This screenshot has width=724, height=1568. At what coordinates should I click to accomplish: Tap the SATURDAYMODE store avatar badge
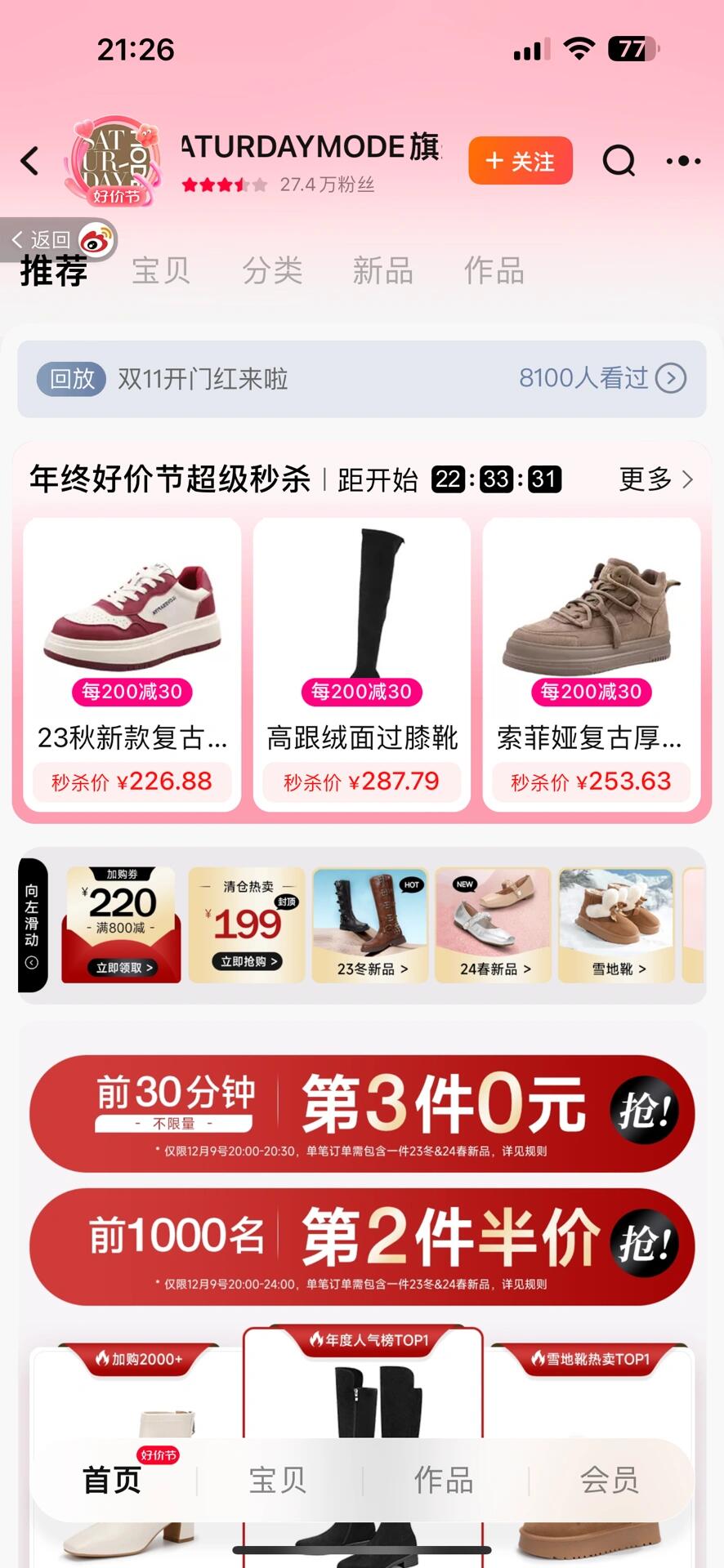(x=114, y=161)
